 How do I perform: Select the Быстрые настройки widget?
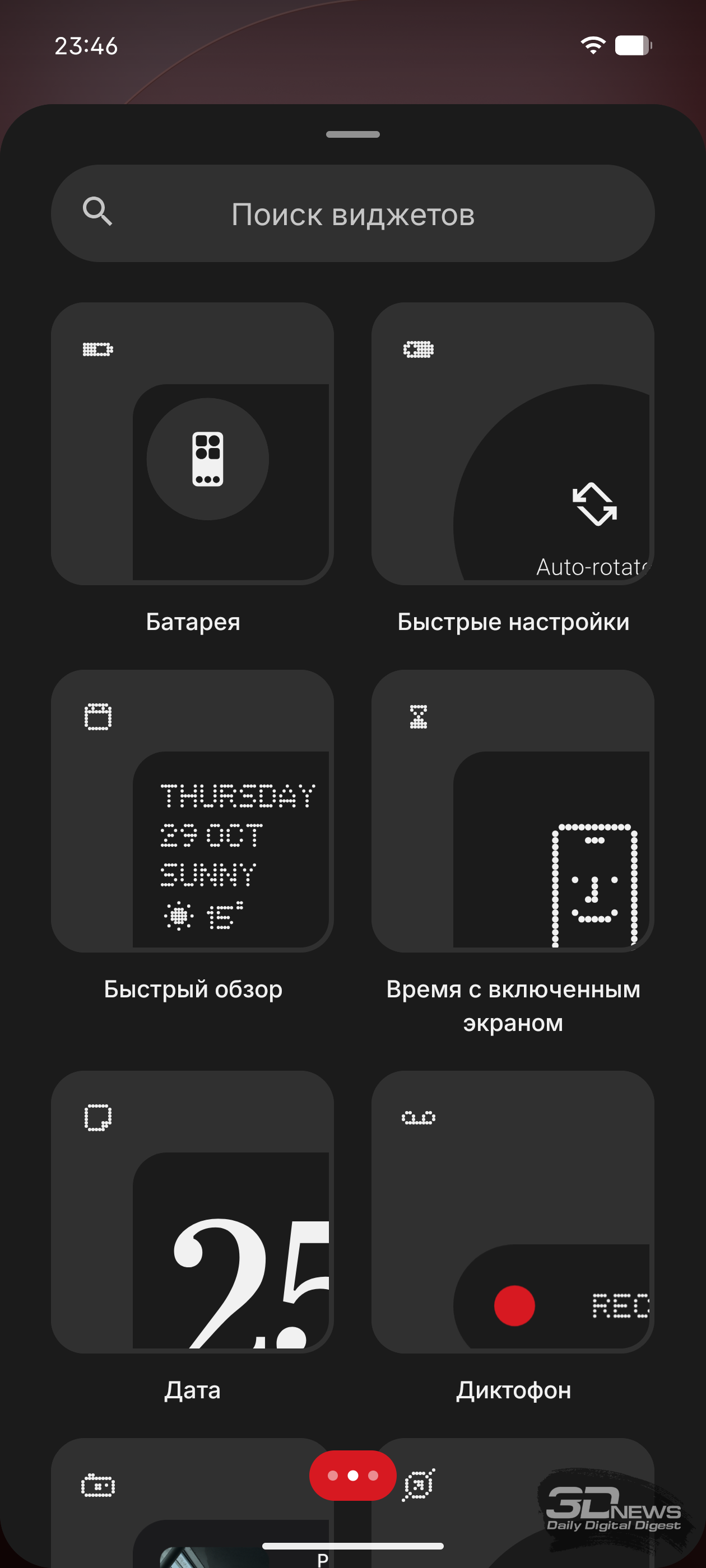513,444
